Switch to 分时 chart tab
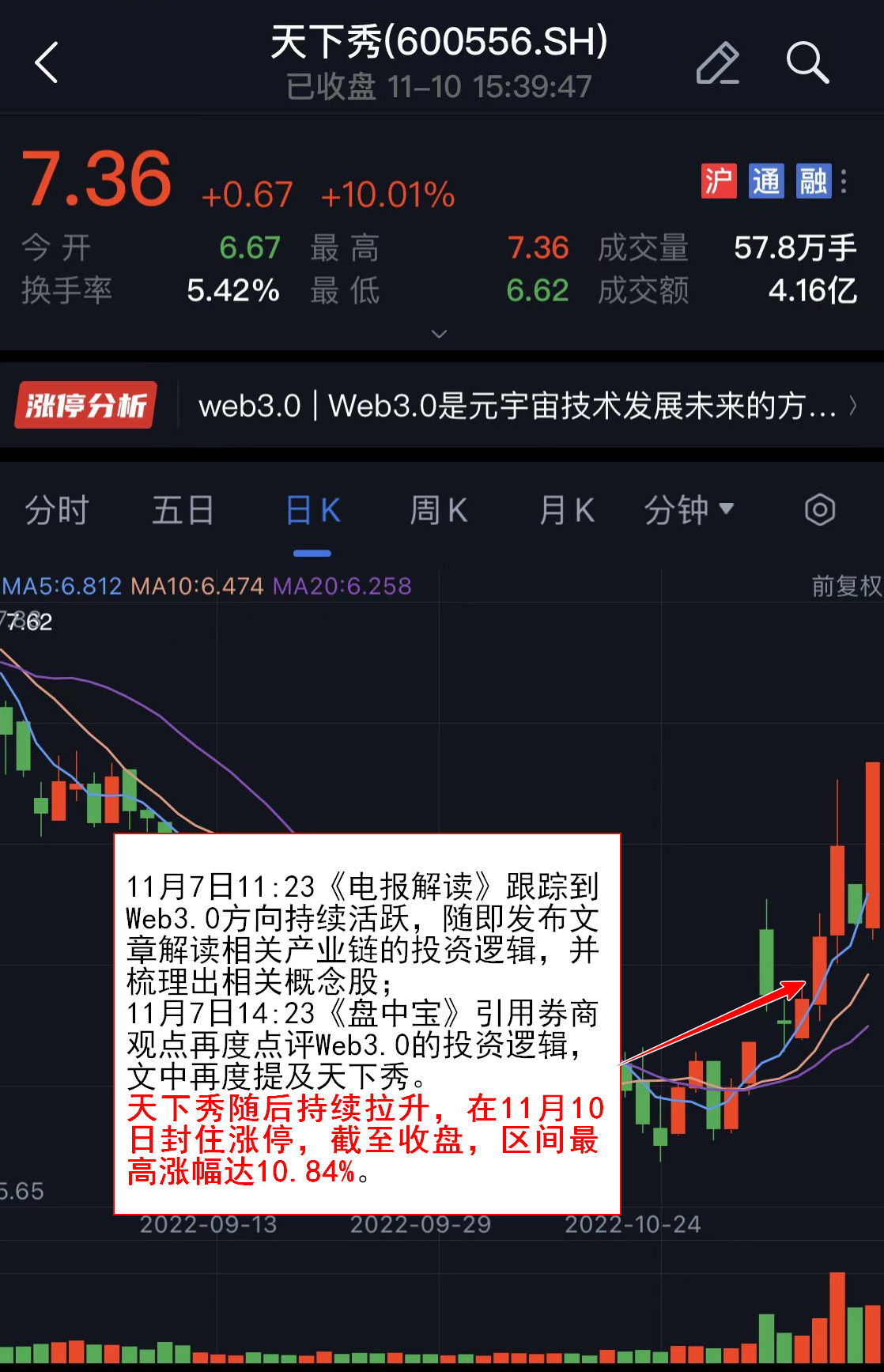 (x=57, y=510)
